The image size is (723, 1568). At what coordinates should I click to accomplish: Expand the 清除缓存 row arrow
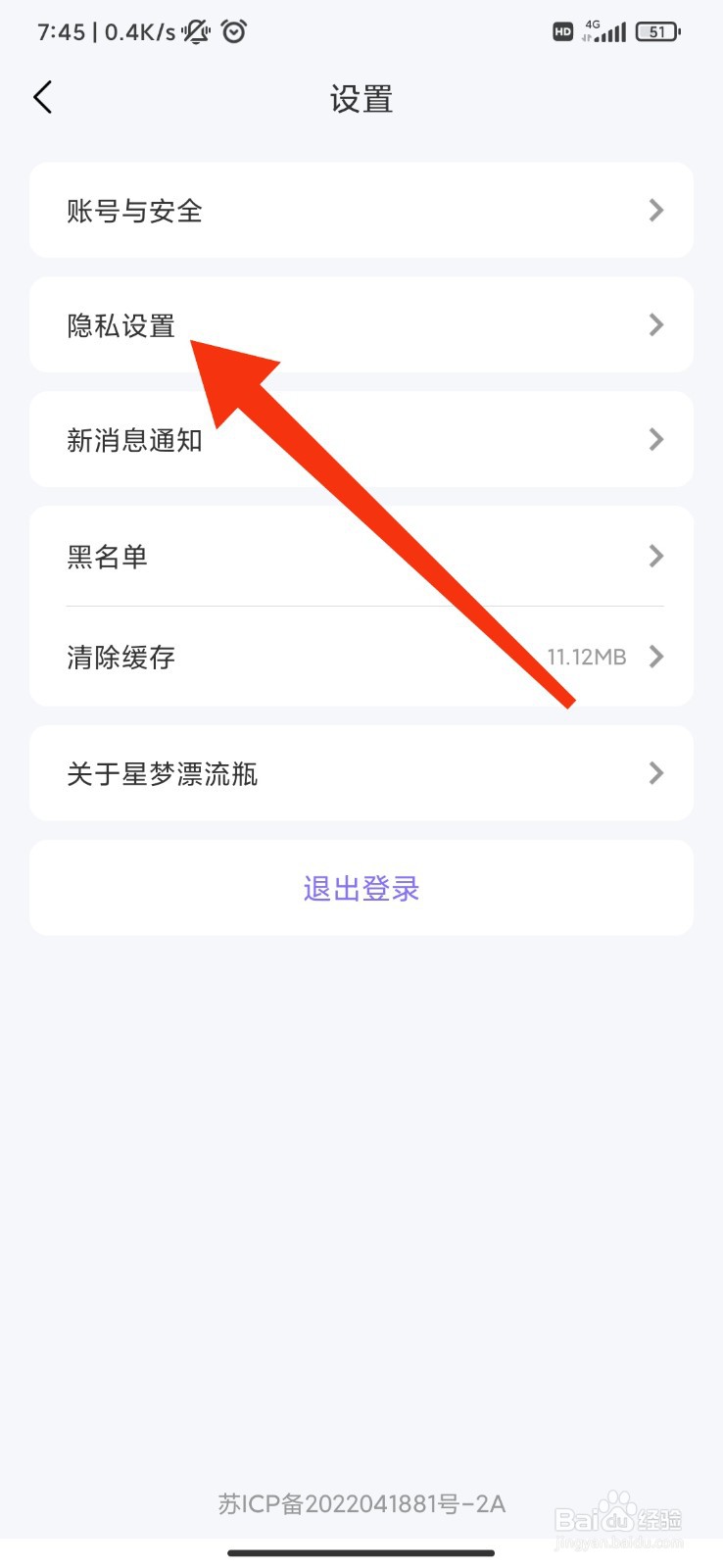click(655, 657)
